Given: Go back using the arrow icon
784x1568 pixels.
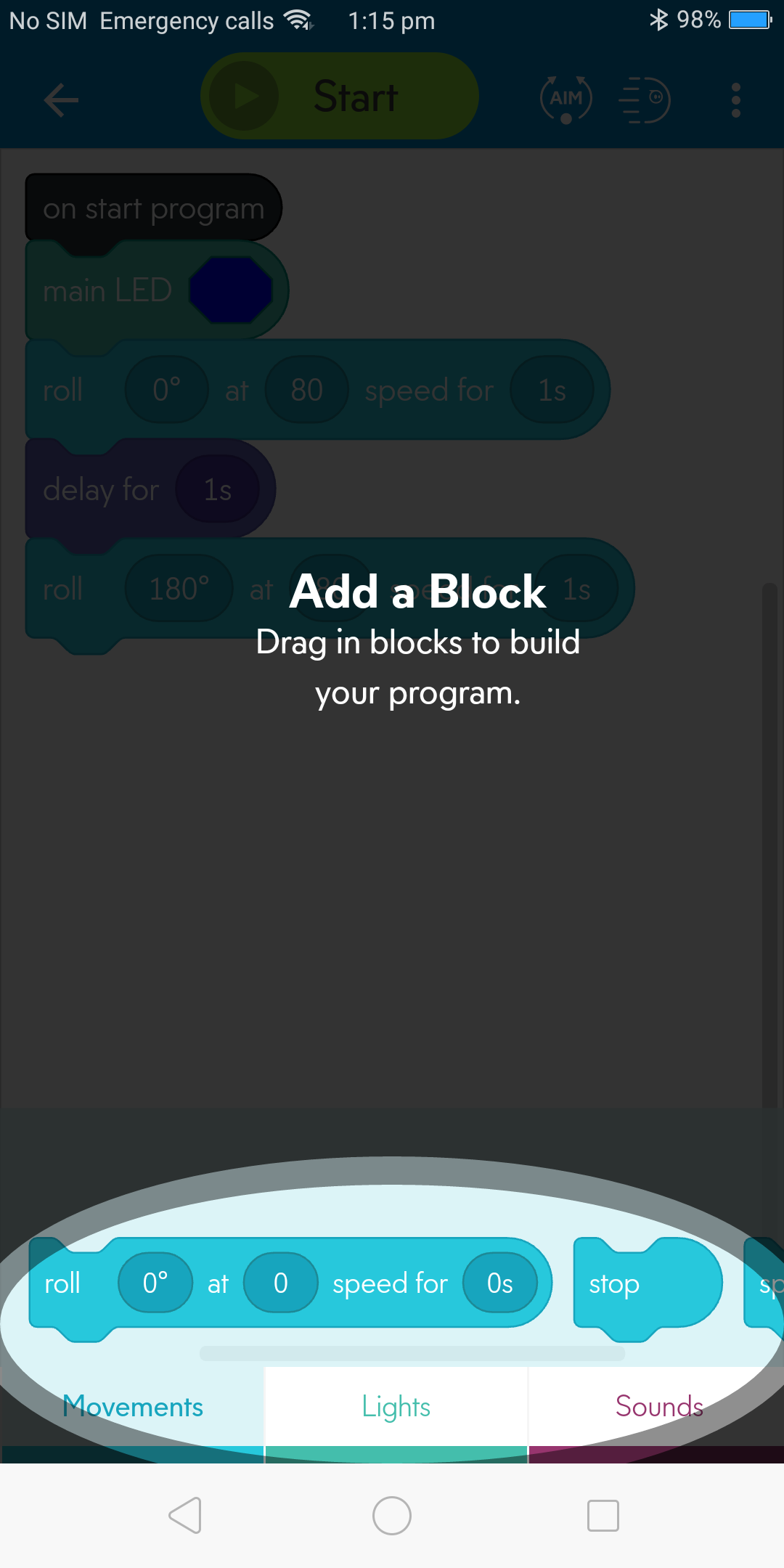Looking at the screenshot, I should [x=61, y=99].
